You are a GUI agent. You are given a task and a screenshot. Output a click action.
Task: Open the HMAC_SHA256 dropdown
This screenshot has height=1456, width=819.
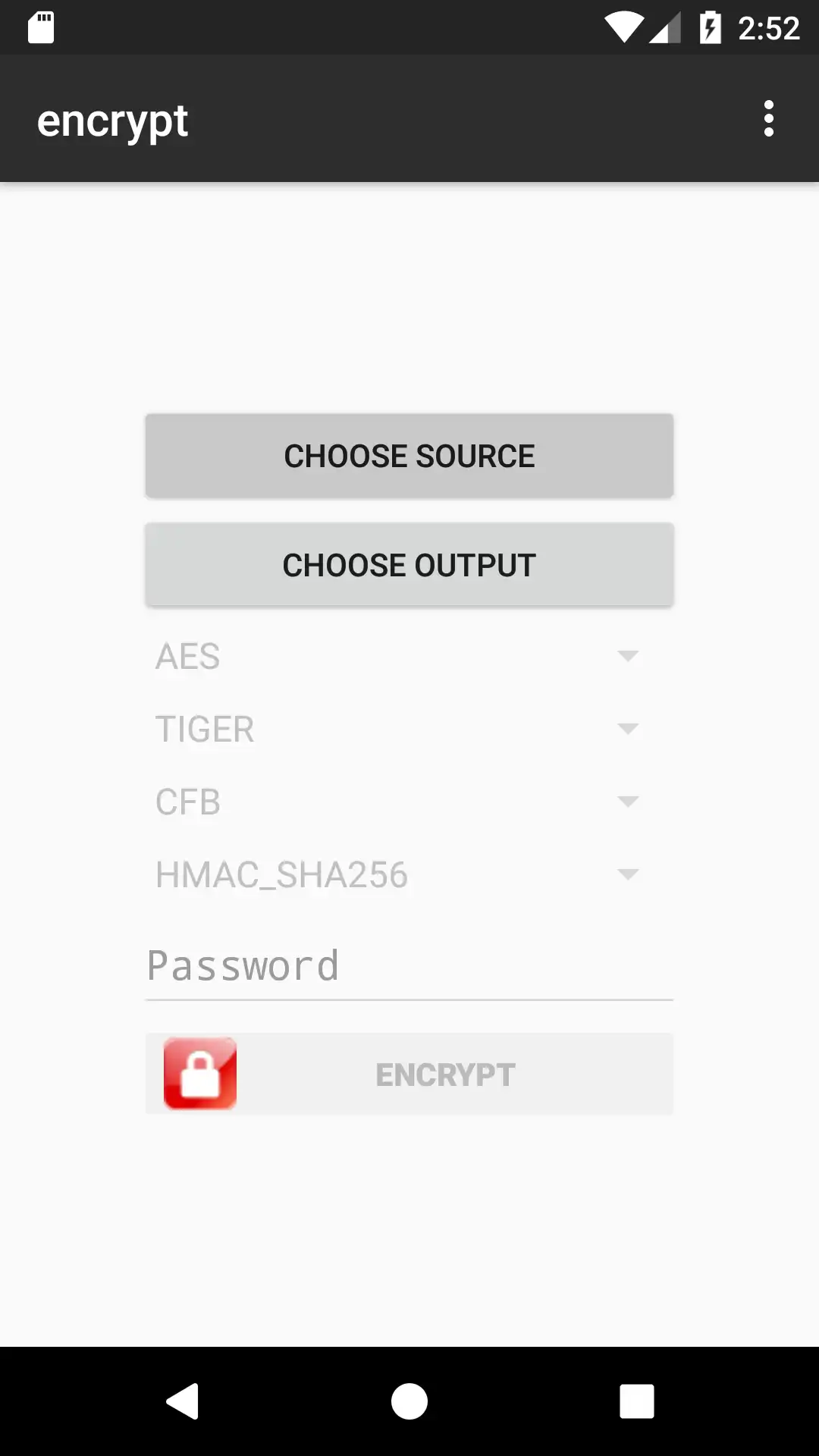coord(399,874)
